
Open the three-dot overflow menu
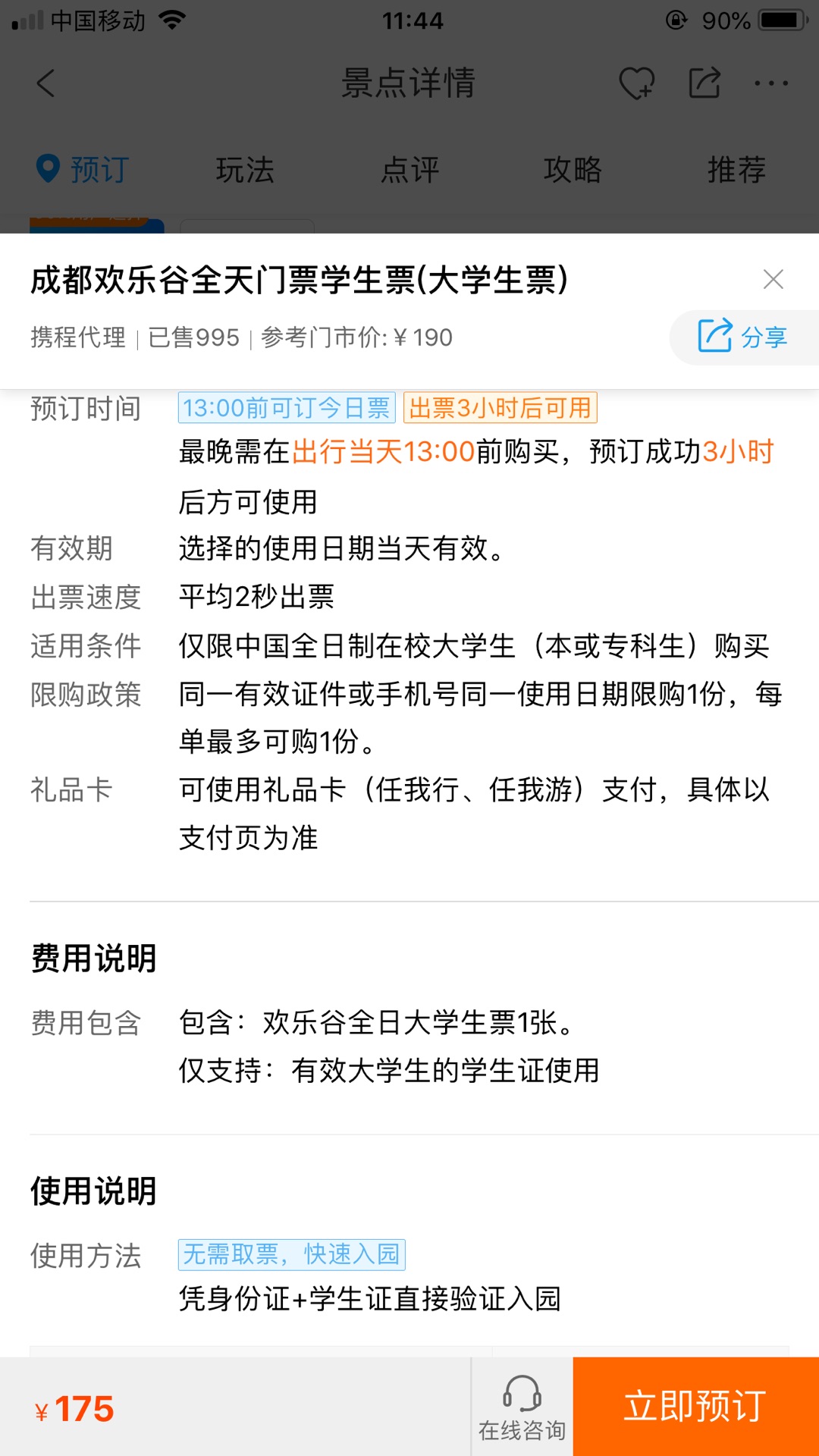[771, 83]
